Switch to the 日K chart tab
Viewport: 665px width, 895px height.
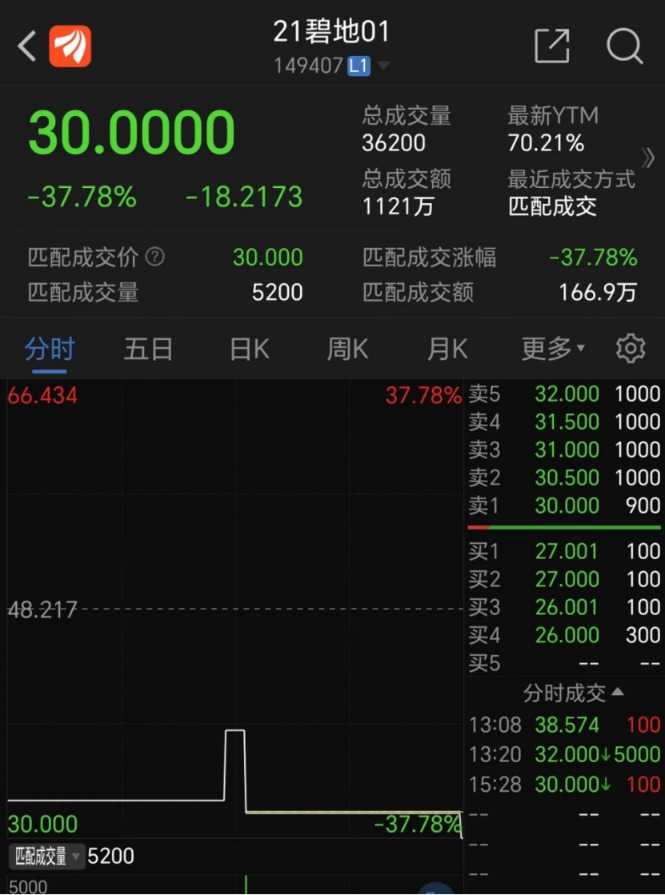[x=249, y=348]
